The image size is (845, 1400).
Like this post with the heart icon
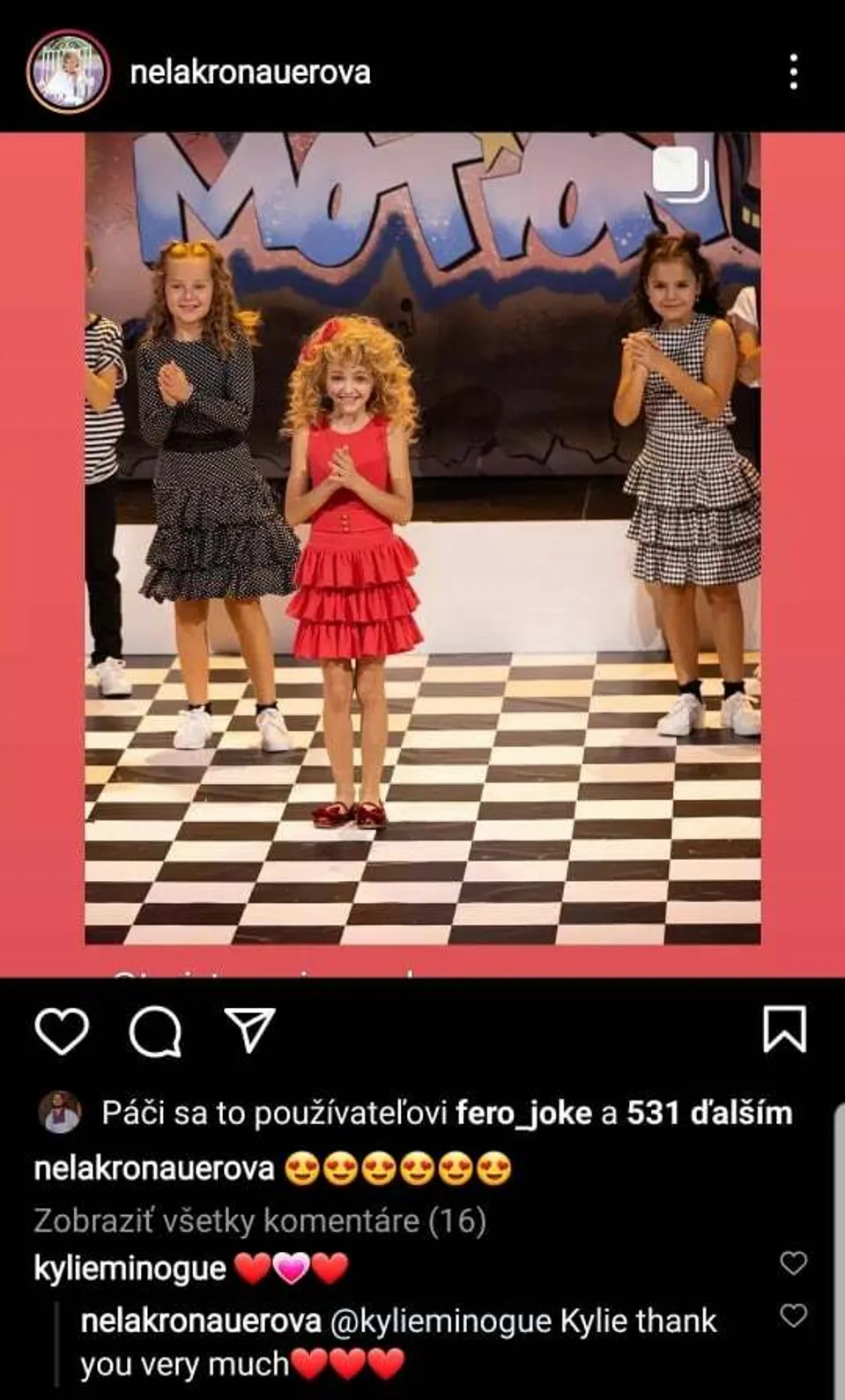click(x=62, y=1030)
